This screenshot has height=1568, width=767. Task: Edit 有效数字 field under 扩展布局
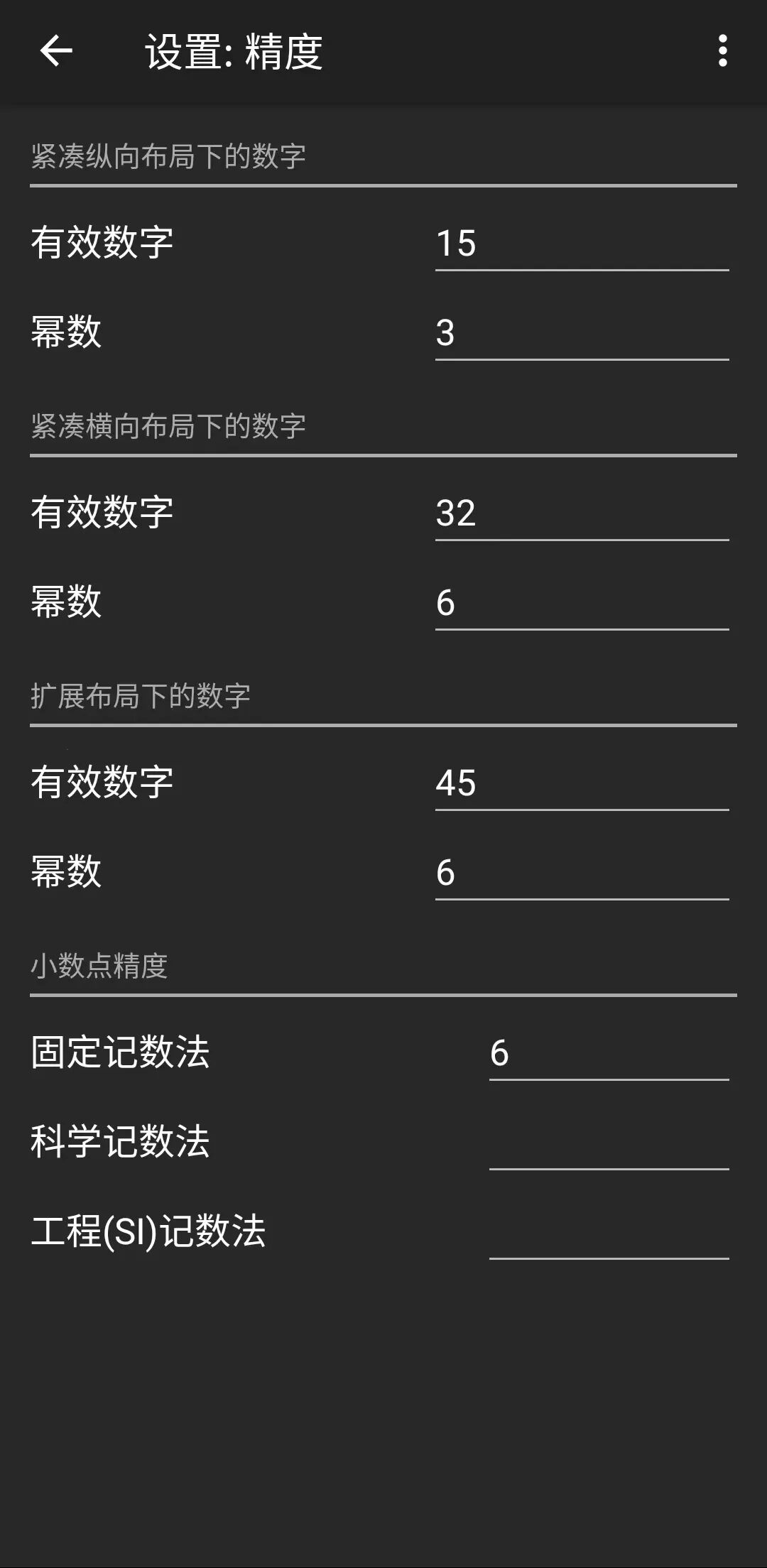tap(582, 783)
